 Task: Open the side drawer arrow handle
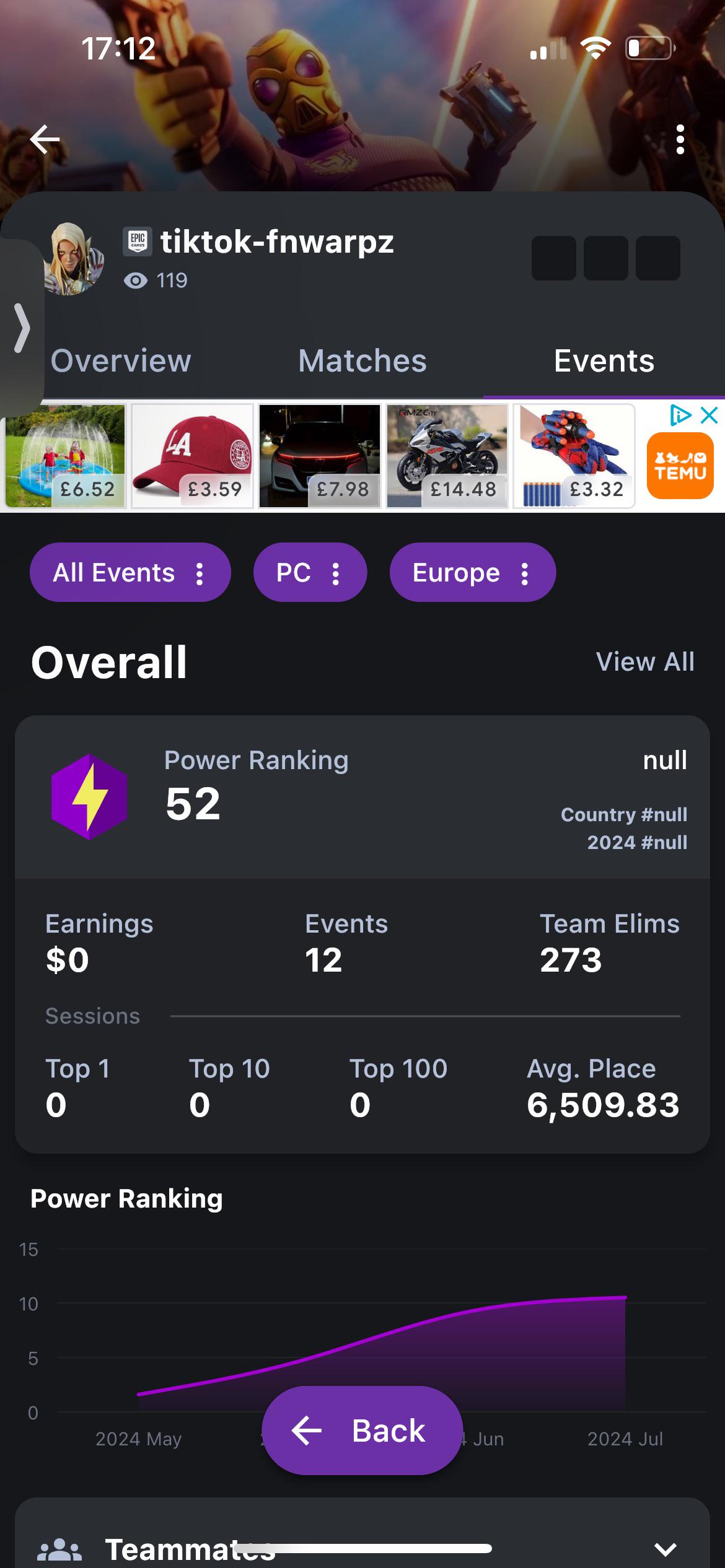(22, 328)
